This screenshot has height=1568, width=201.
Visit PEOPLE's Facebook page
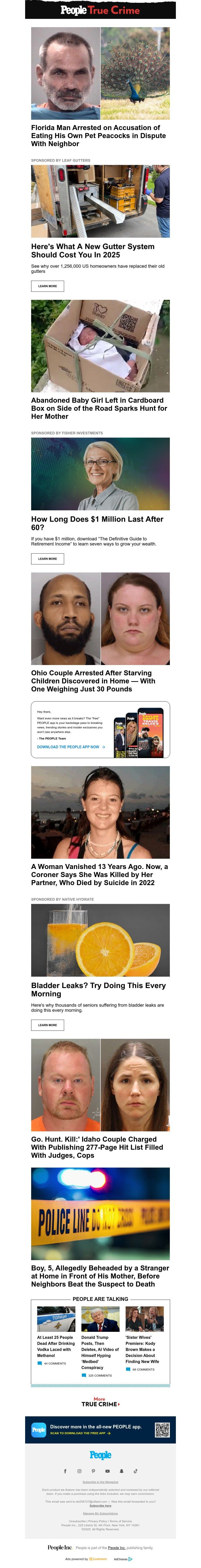coord(65,1471)
